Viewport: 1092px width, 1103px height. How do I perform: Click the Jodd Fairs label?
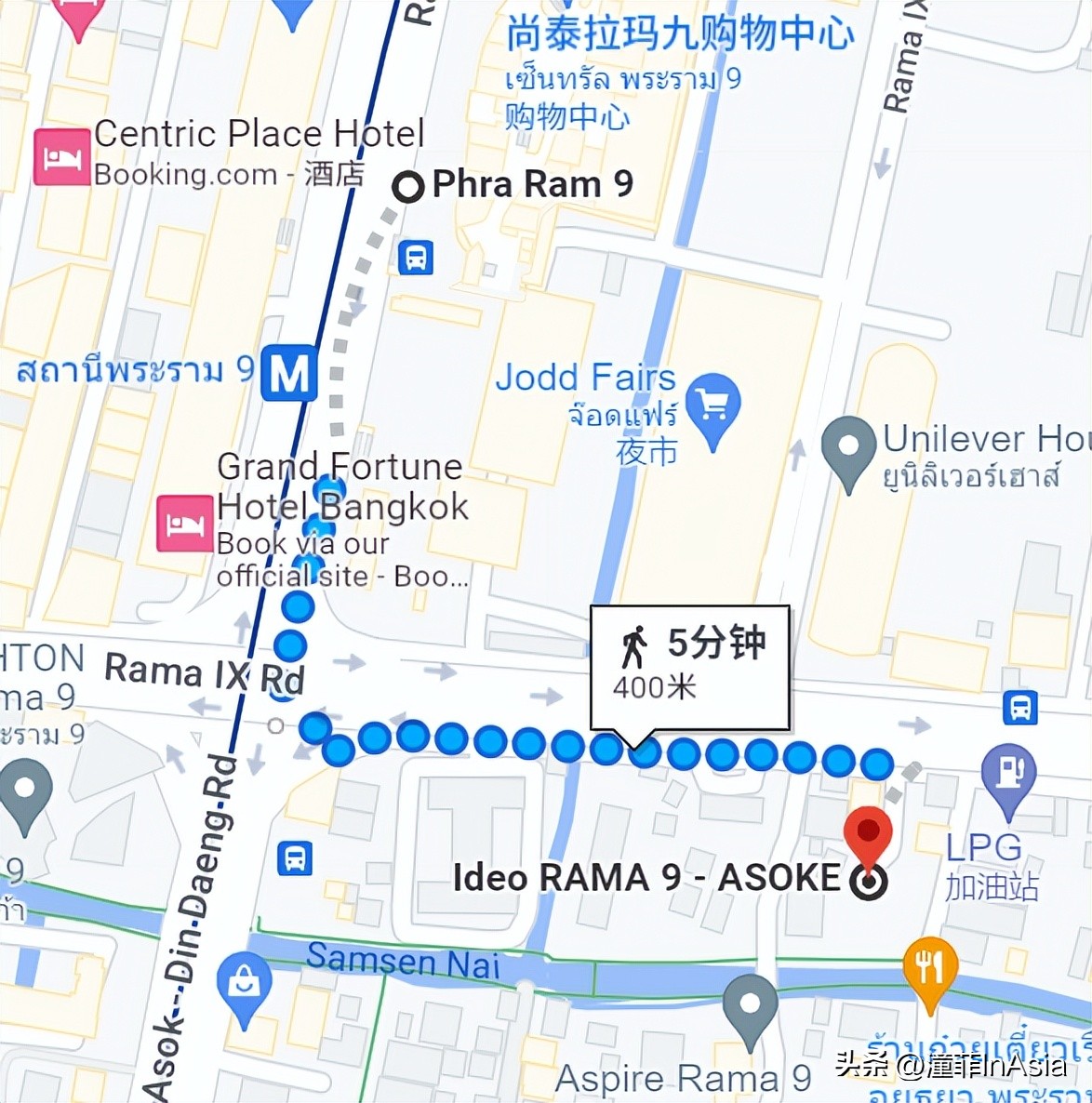(585, 377)
